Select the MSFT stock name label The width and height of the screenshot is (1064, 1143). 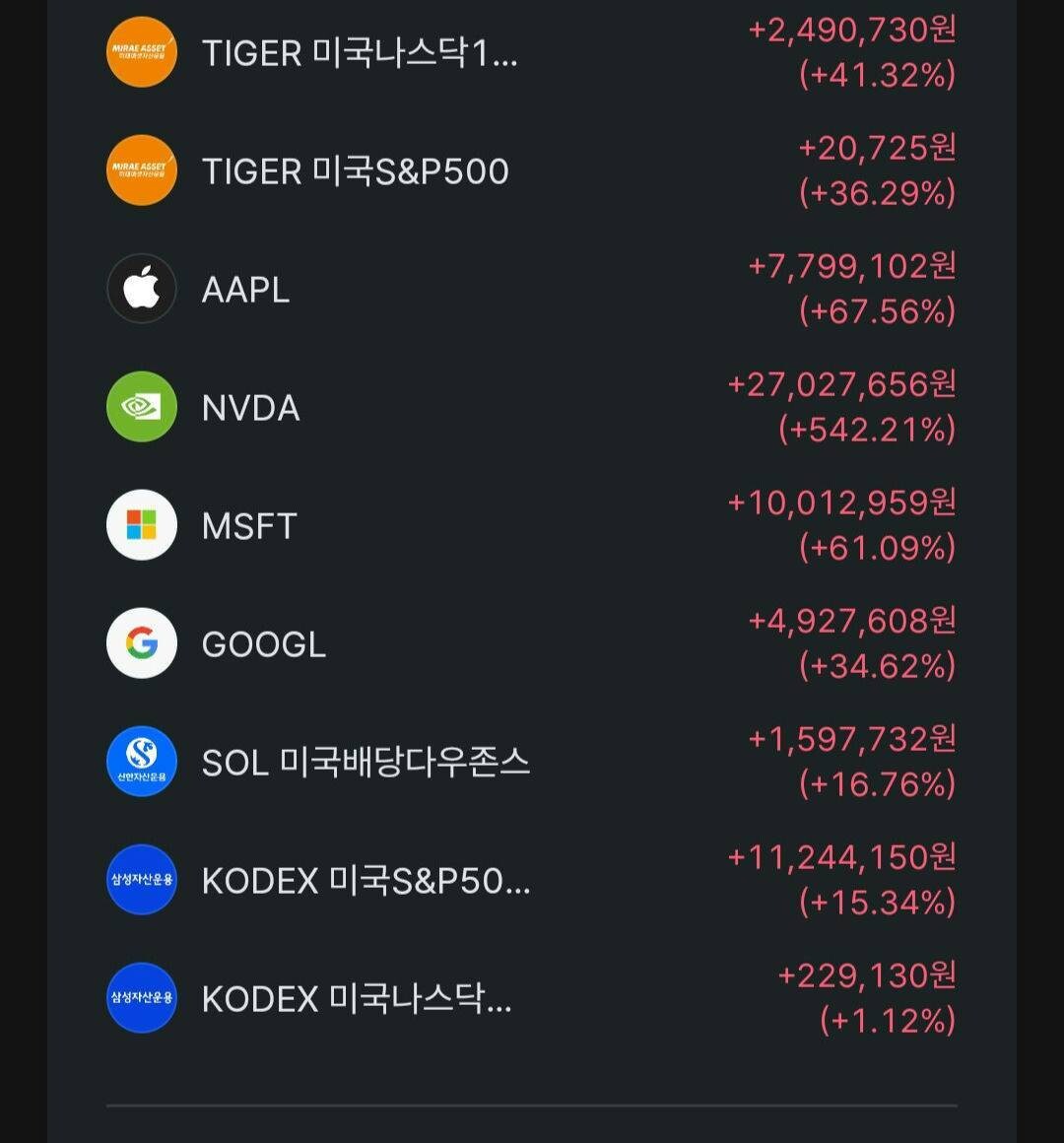click(x=248, y=524)
